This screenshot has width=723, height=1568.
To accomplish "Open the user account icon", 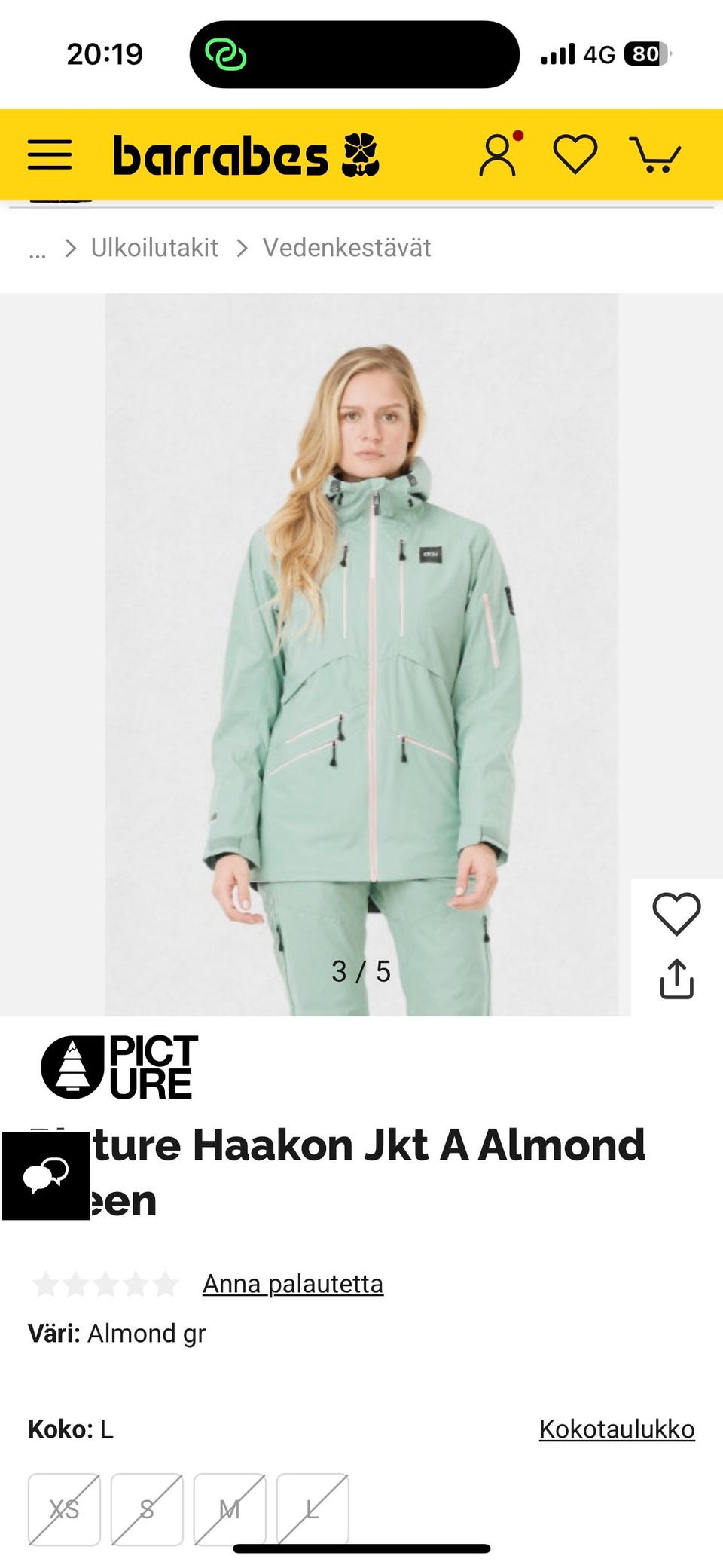I will point(499,154).
